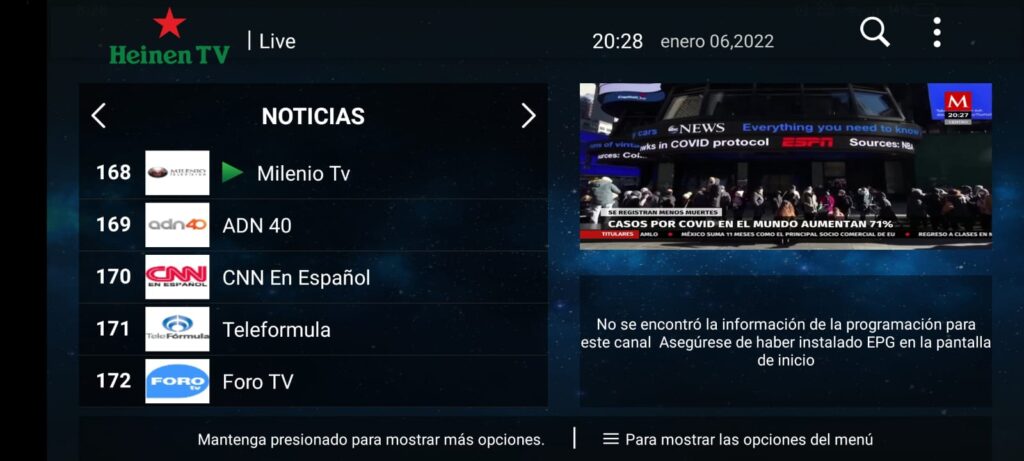This screenshot has height=461, width=1024.
Task: Go to previous category with left arrow
Action: [x=98, y=116]
